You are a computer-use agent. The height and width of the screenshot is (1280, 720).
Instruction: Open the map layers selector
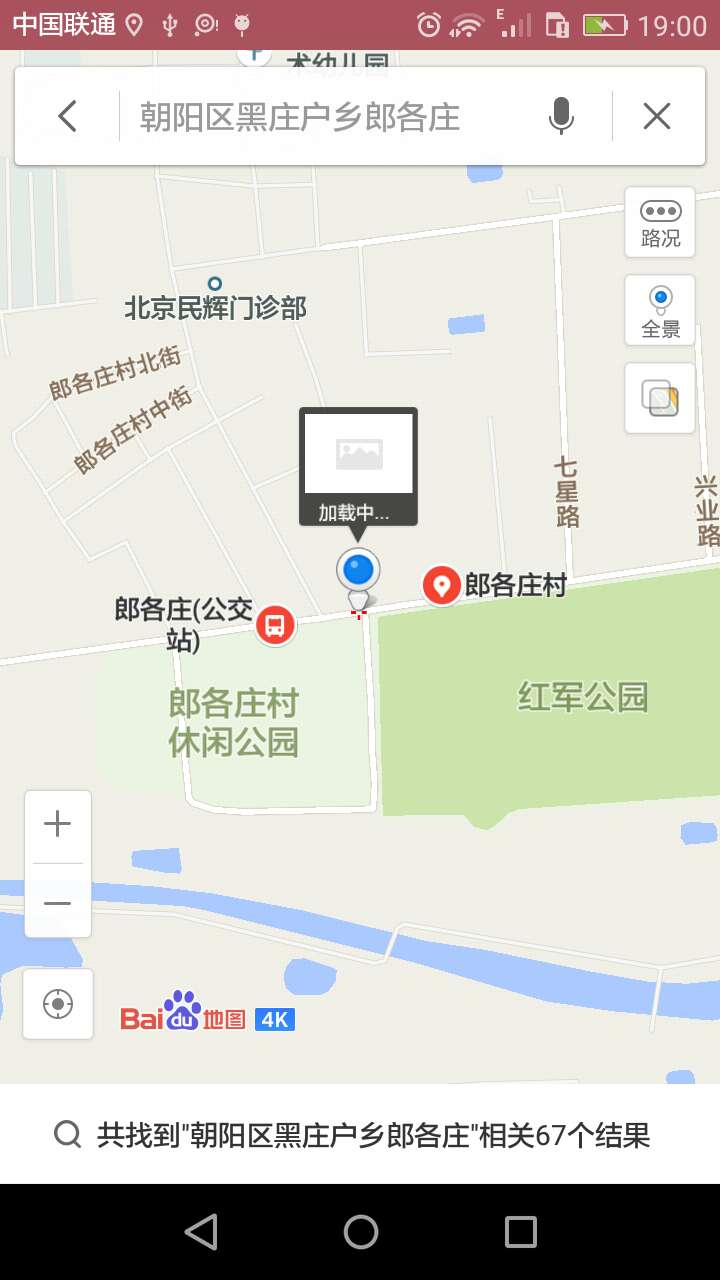[660, 398]
